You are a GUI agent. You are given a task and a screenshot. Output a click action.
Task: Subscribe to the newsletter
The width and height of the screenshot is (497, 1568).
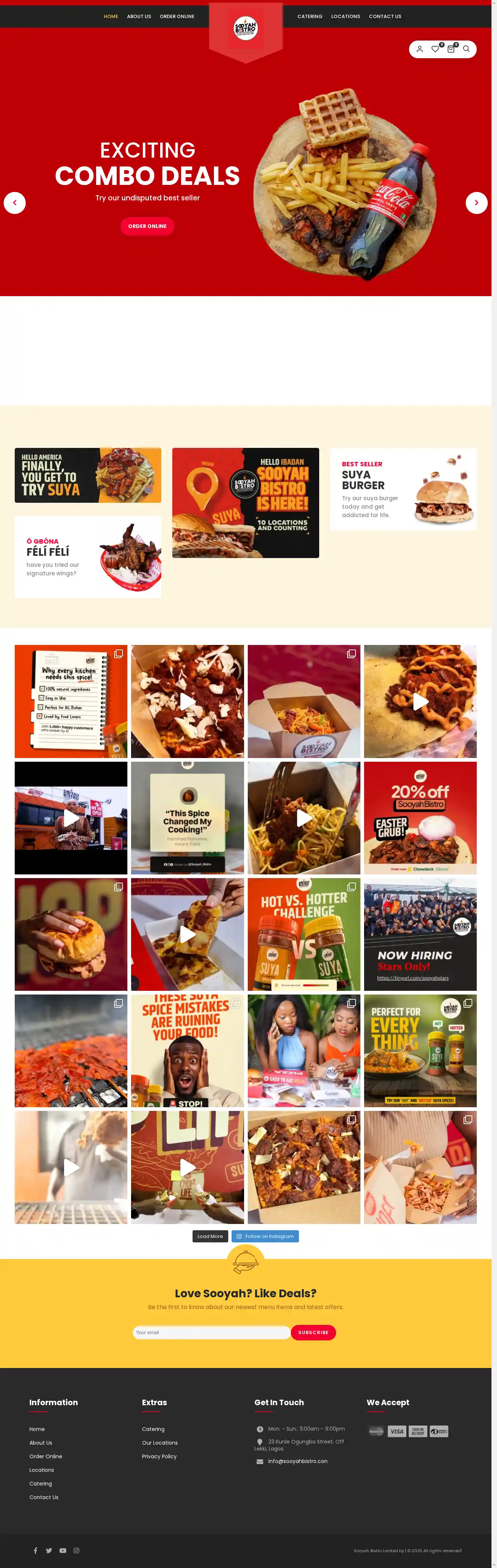(x=313, y=1332)
